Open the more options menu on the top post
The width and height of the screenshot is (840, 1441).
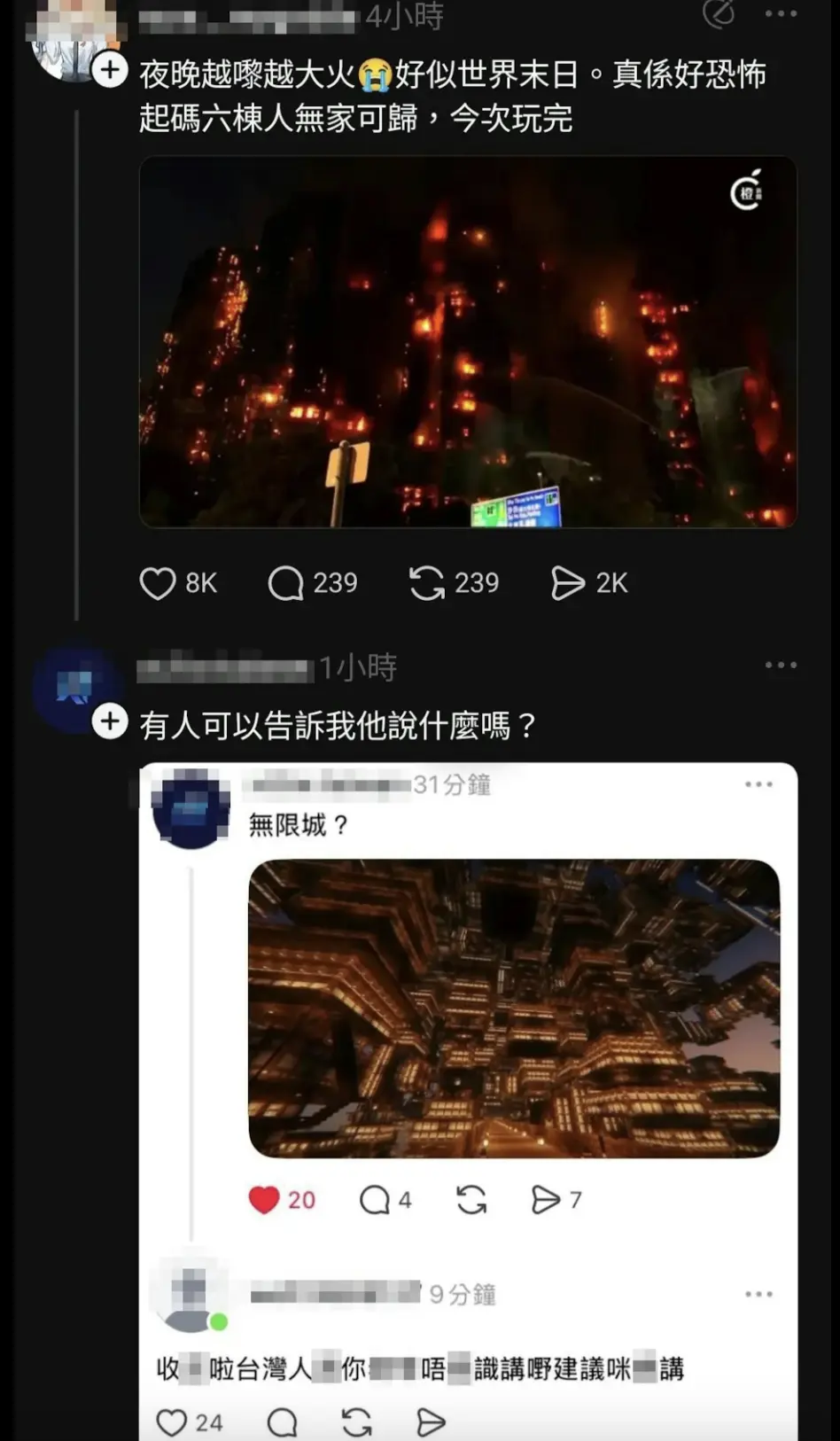click(781, 13)
